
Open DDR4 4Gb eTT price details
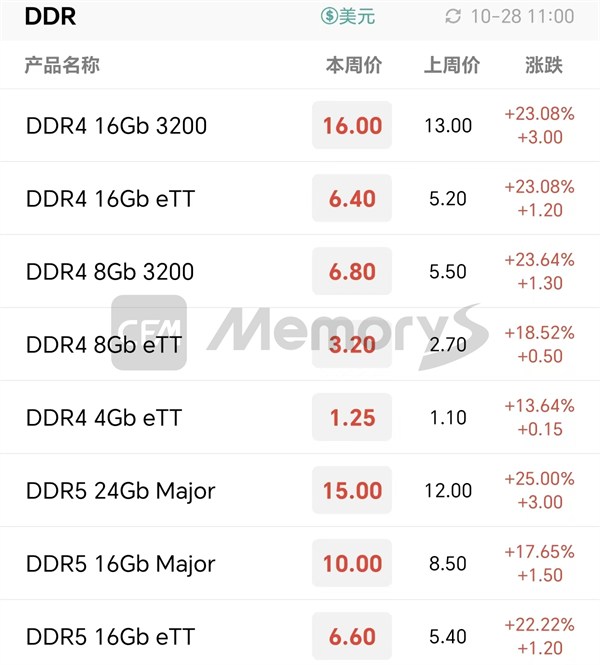pos(104,418)
